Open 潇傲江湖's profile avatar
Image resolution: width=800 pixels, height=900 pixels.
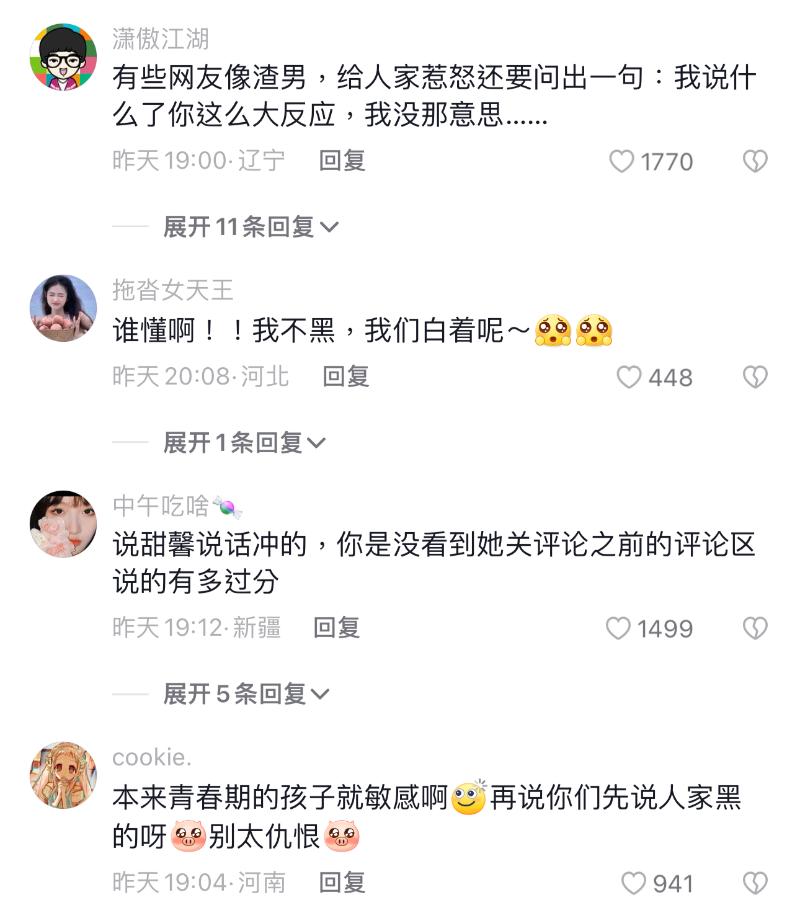pyautogui.click(x=64, y=58)
